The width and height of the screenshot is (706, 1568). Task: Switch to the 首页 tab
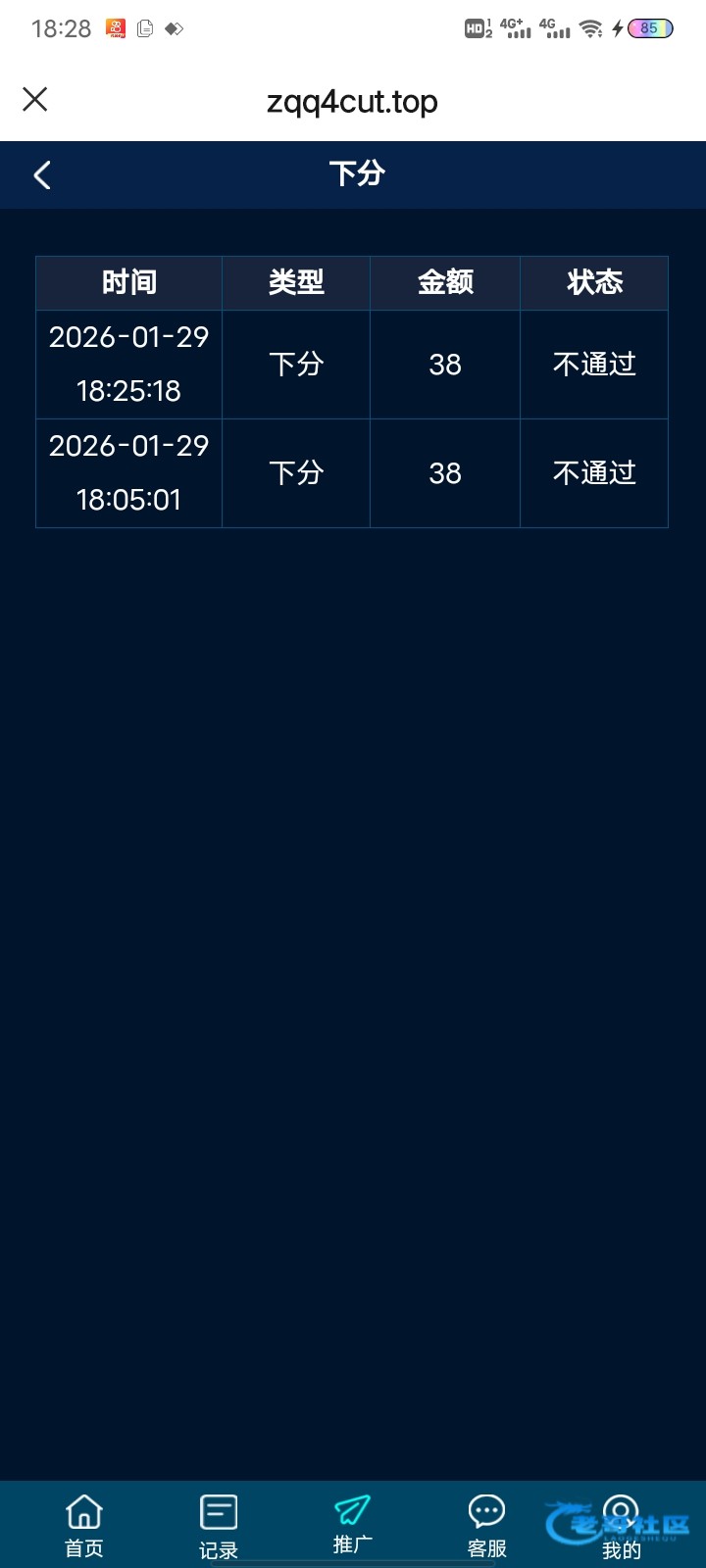pyautogui.click(x=84, y=1527)
